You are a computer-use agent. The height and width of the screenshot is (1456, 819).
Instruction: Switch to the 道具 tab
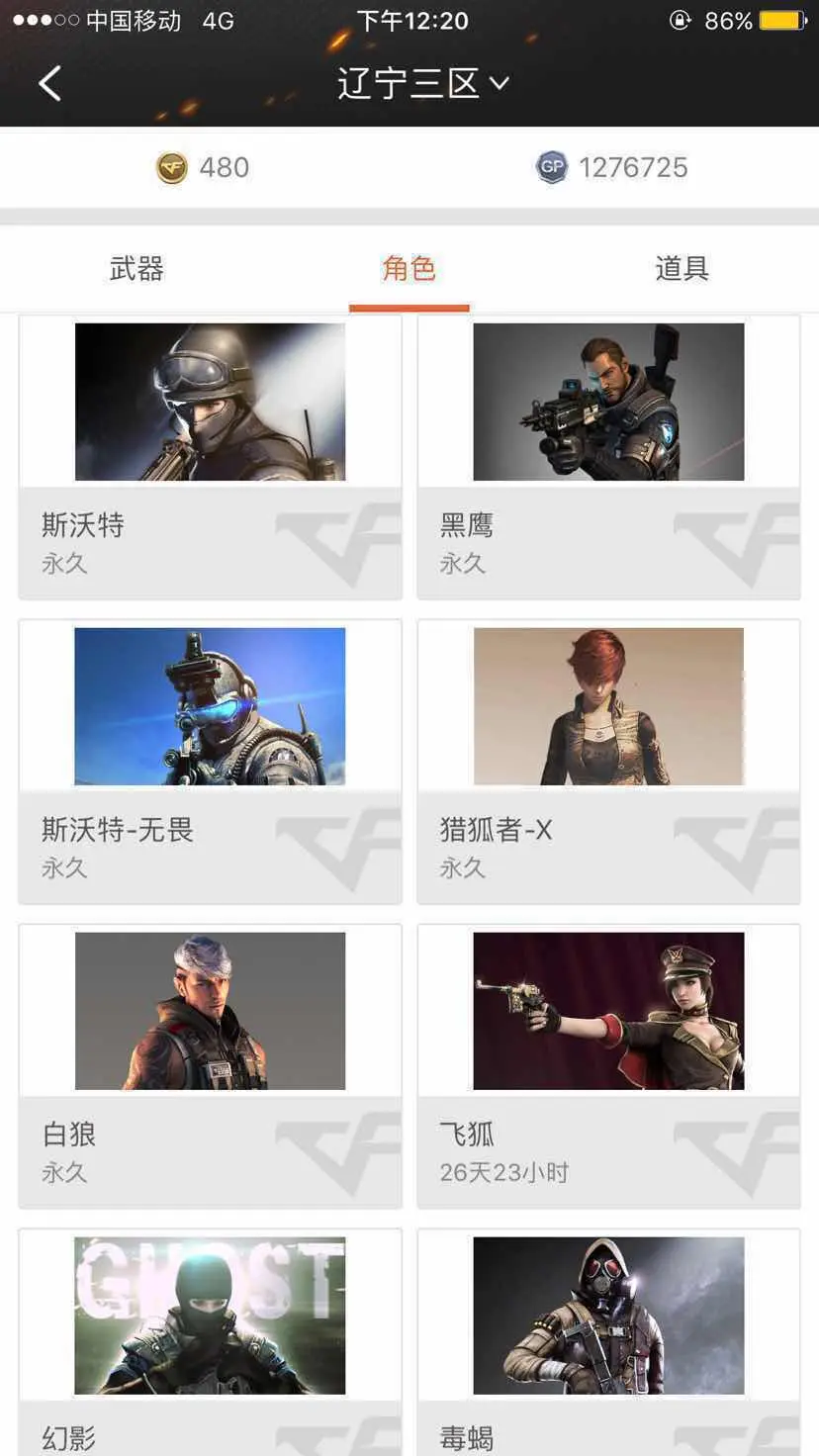[682, 268]
